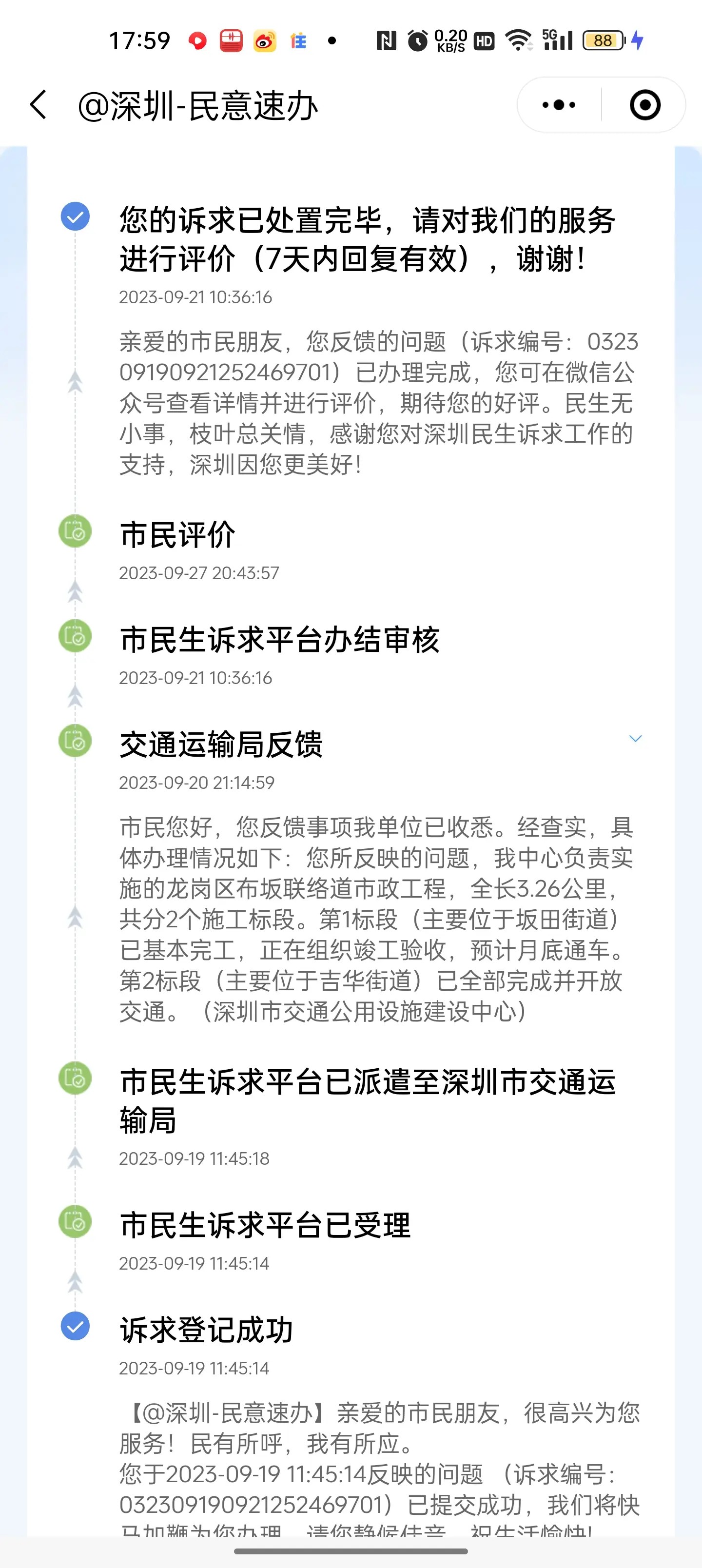Close the mini program with the circle button
This screenshot has width=702, height=1568.
click(645, 105)
